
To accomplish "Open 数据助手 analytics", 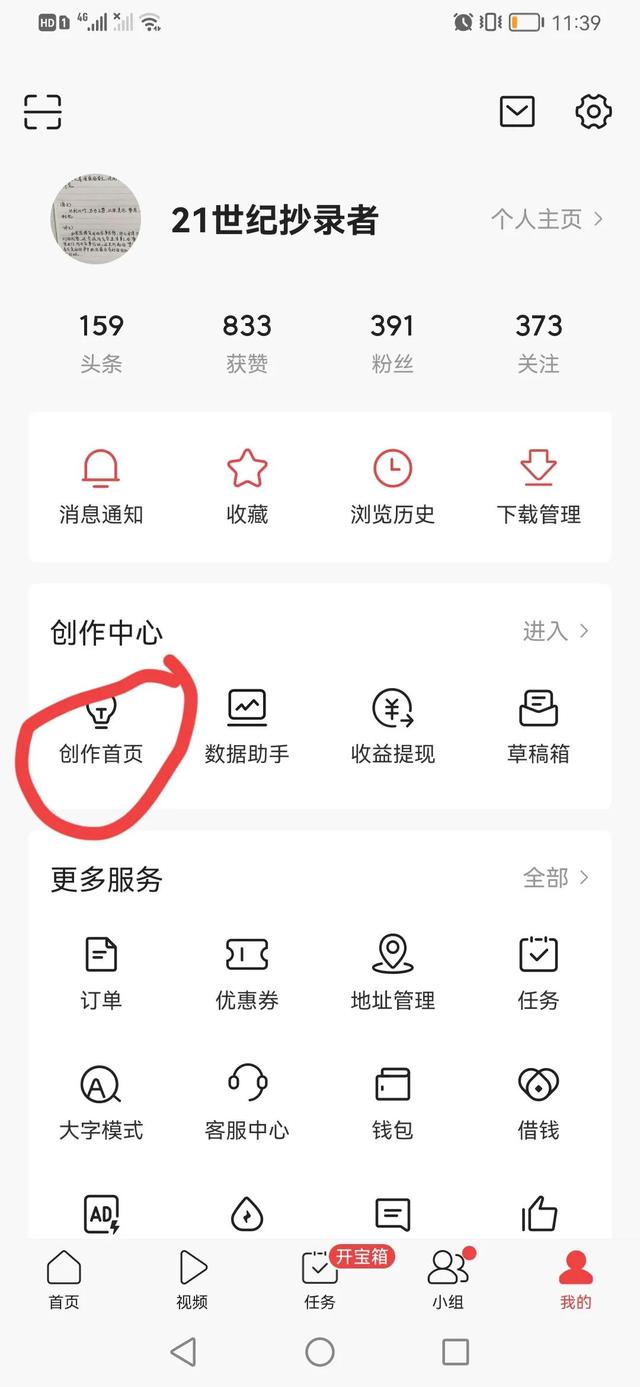I will coord(247,727).
